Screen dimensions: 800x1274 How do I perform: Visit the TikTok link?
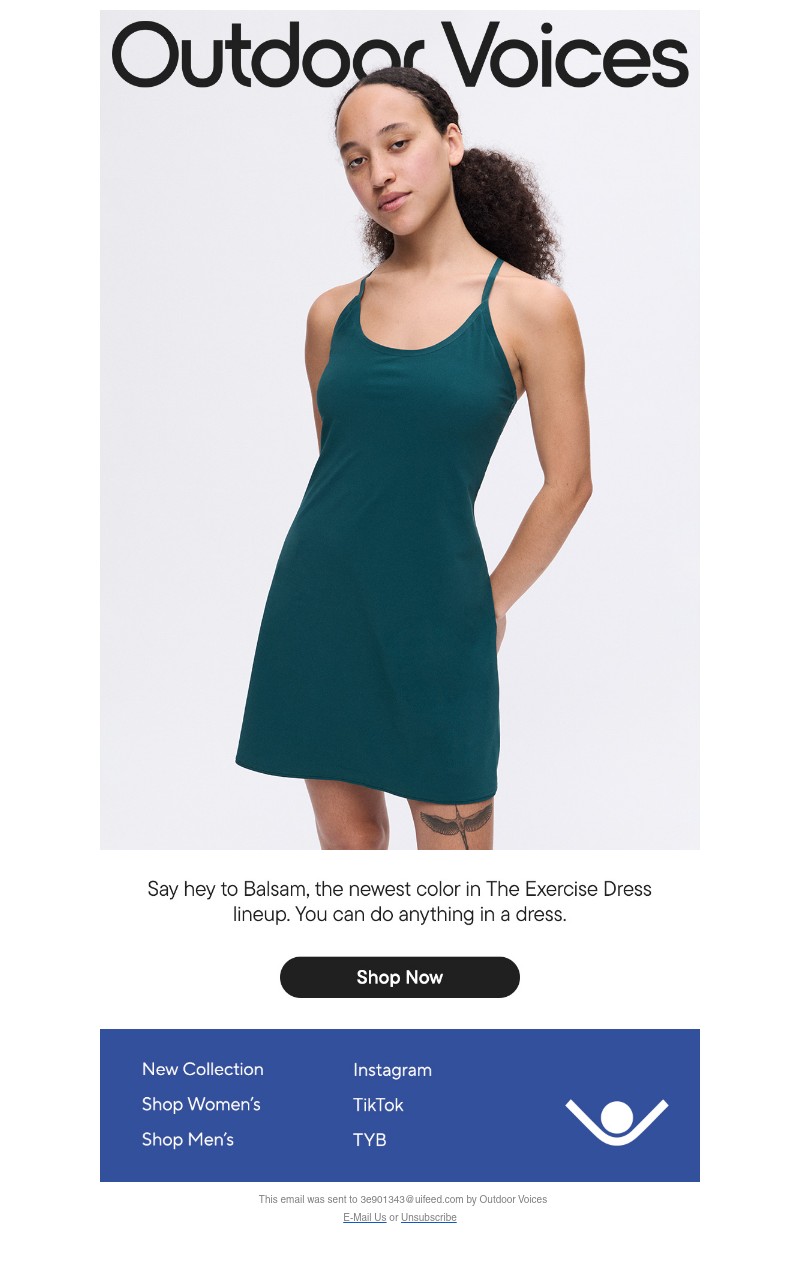click(x=378, y=1105)
